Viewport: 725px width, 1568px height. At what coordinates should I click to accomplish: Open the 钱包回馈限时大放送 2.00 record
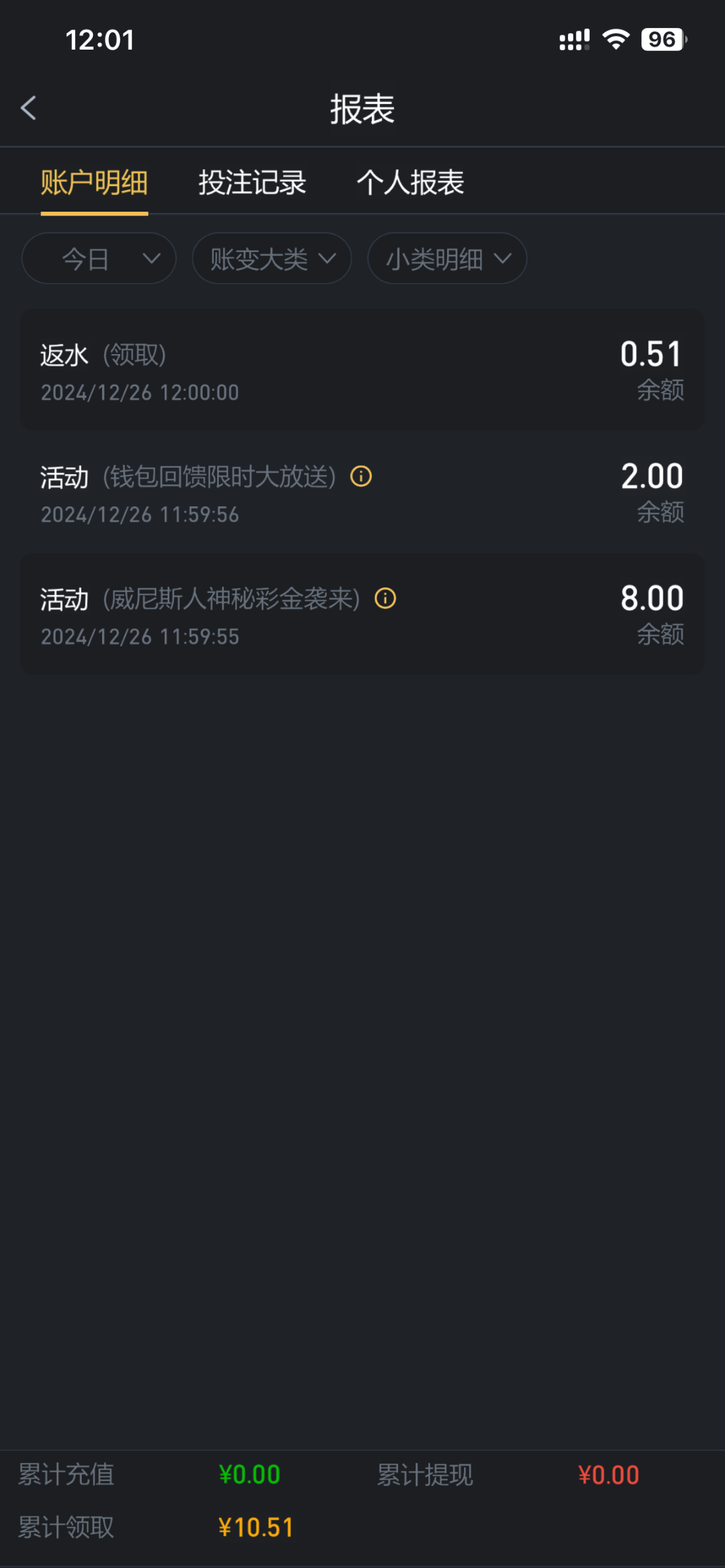coord(362,492)
